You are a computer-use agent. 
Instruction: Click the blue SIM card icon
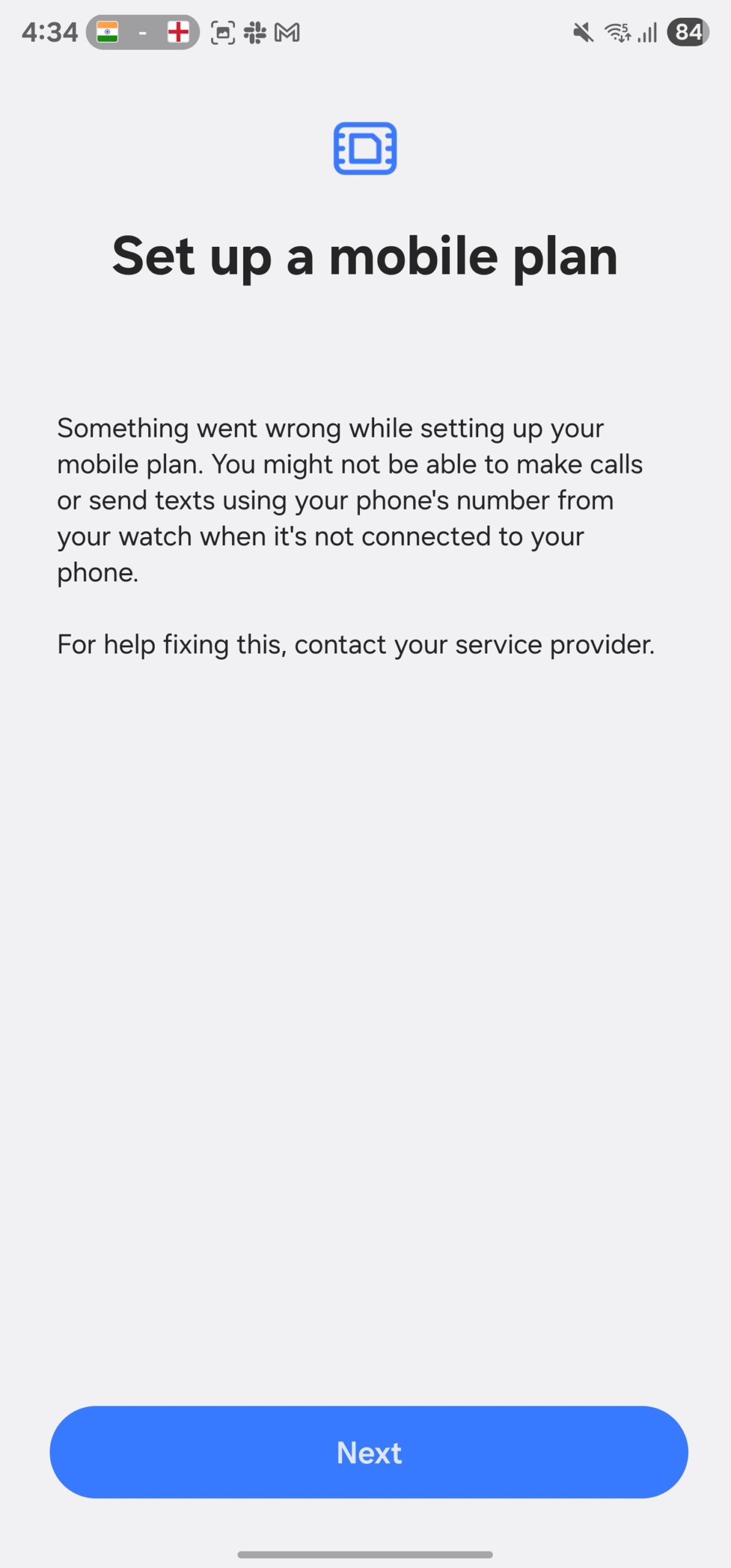(x=365, y=148)
